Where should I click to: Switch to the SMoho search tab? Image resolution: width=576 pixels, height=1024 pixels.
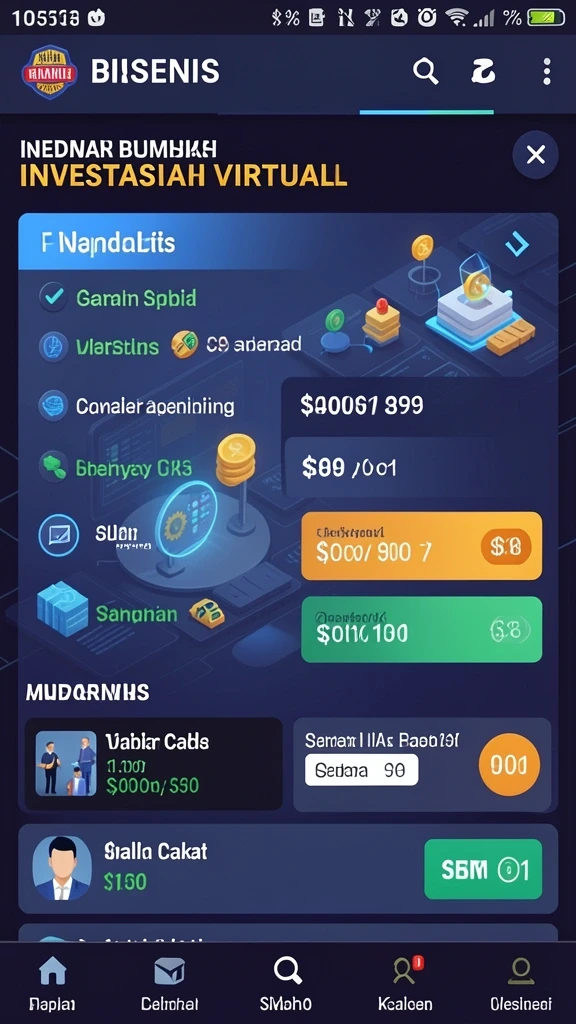point(286,984)
